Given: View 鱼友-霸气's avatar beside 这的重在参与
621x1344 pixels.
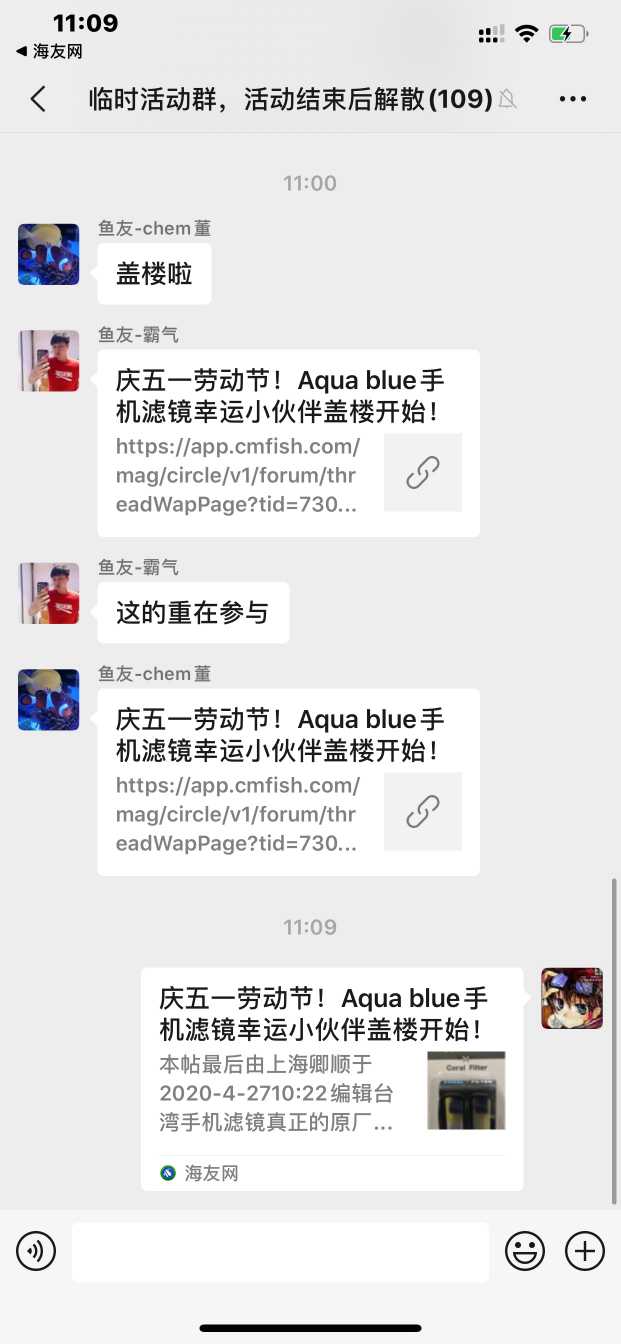Looking at the screenshot, I should [48, 593].
